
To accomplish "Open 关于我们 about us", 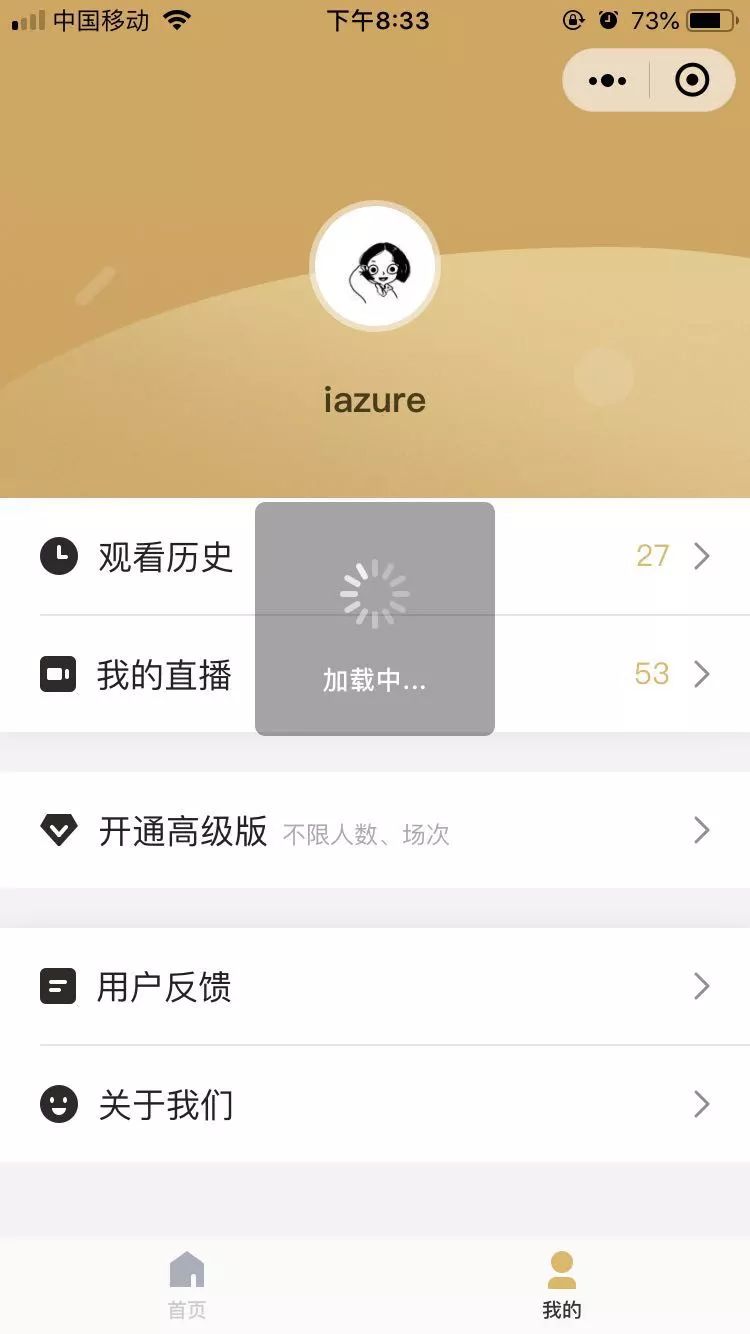I will click(x=165, y=1105).
